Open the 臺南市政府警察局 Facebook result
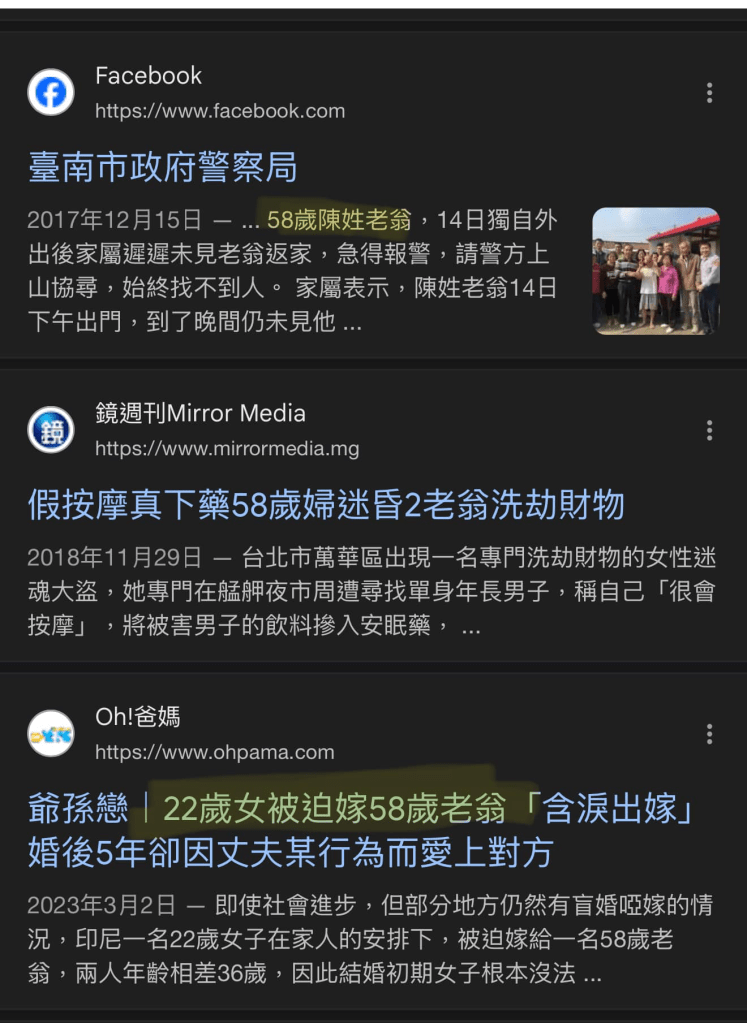Viewport: 747px width, 1023px height. (162, 168)
